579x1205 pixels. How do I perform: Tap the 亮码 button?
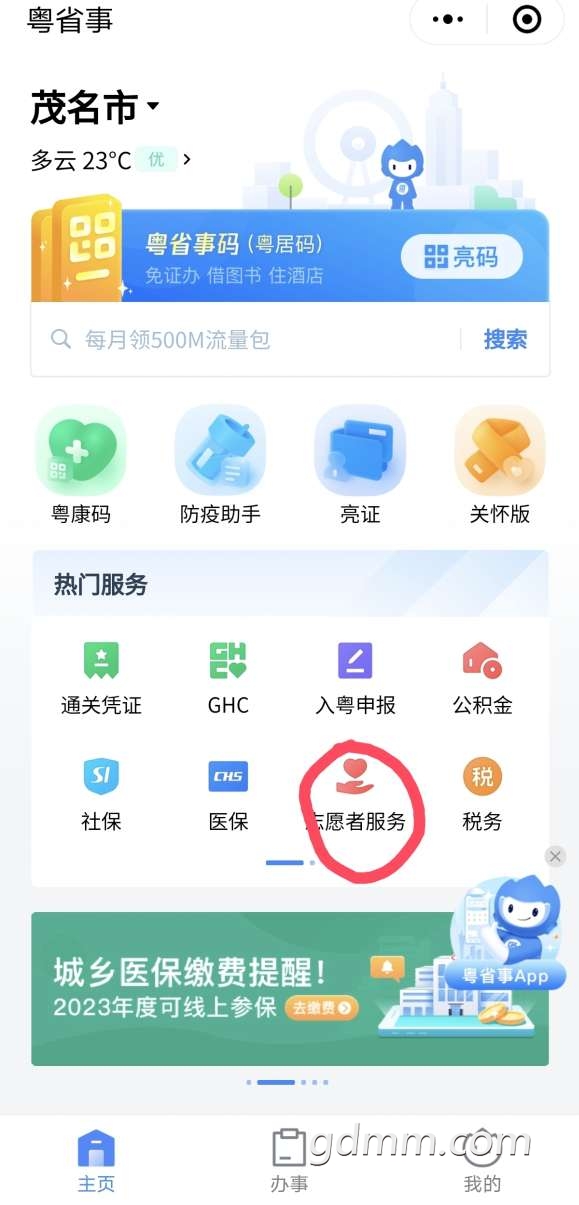click(461, 257)
